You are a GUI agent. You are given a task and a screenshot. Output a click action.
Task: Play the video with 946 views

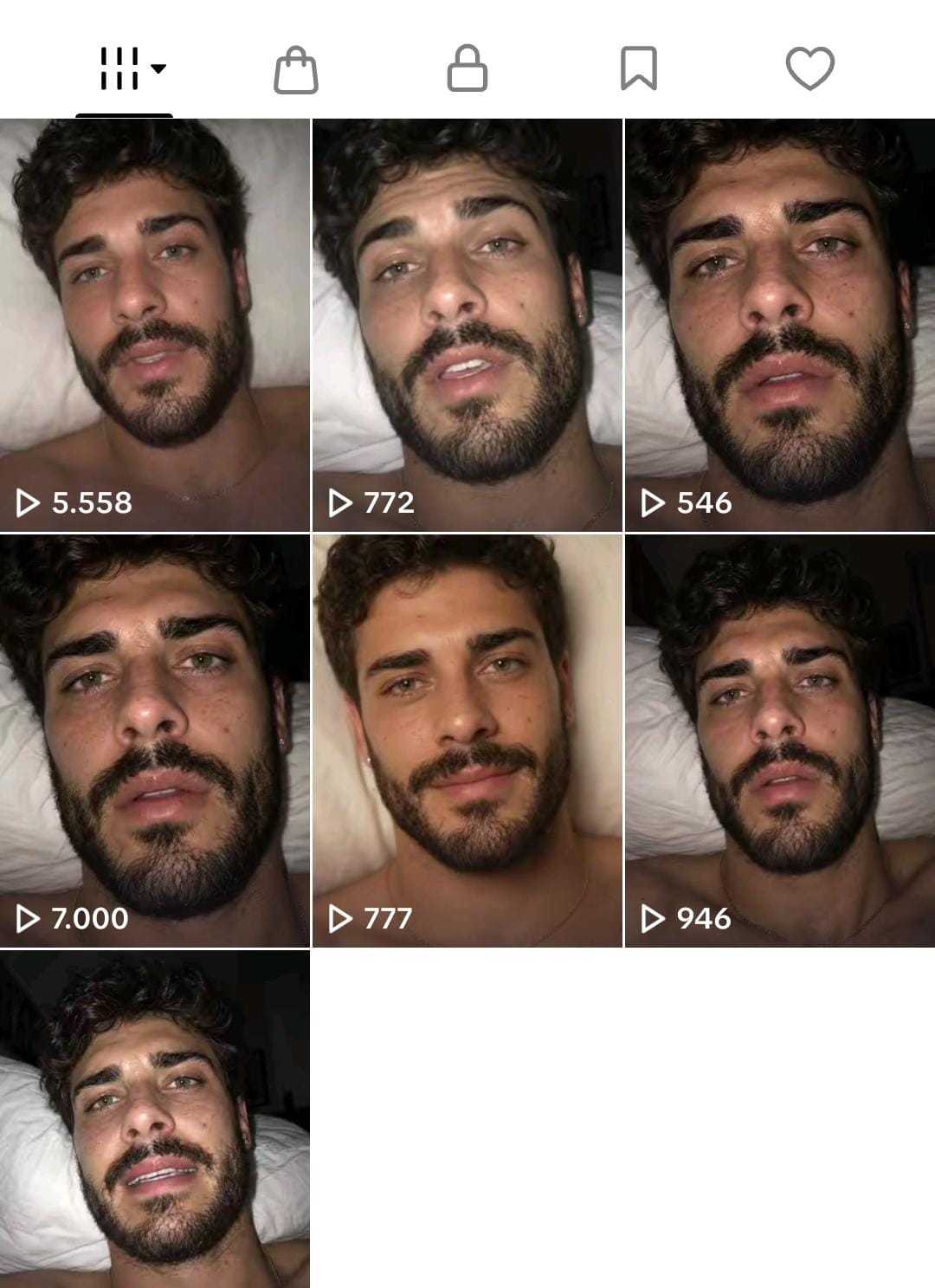pos(780,741)
